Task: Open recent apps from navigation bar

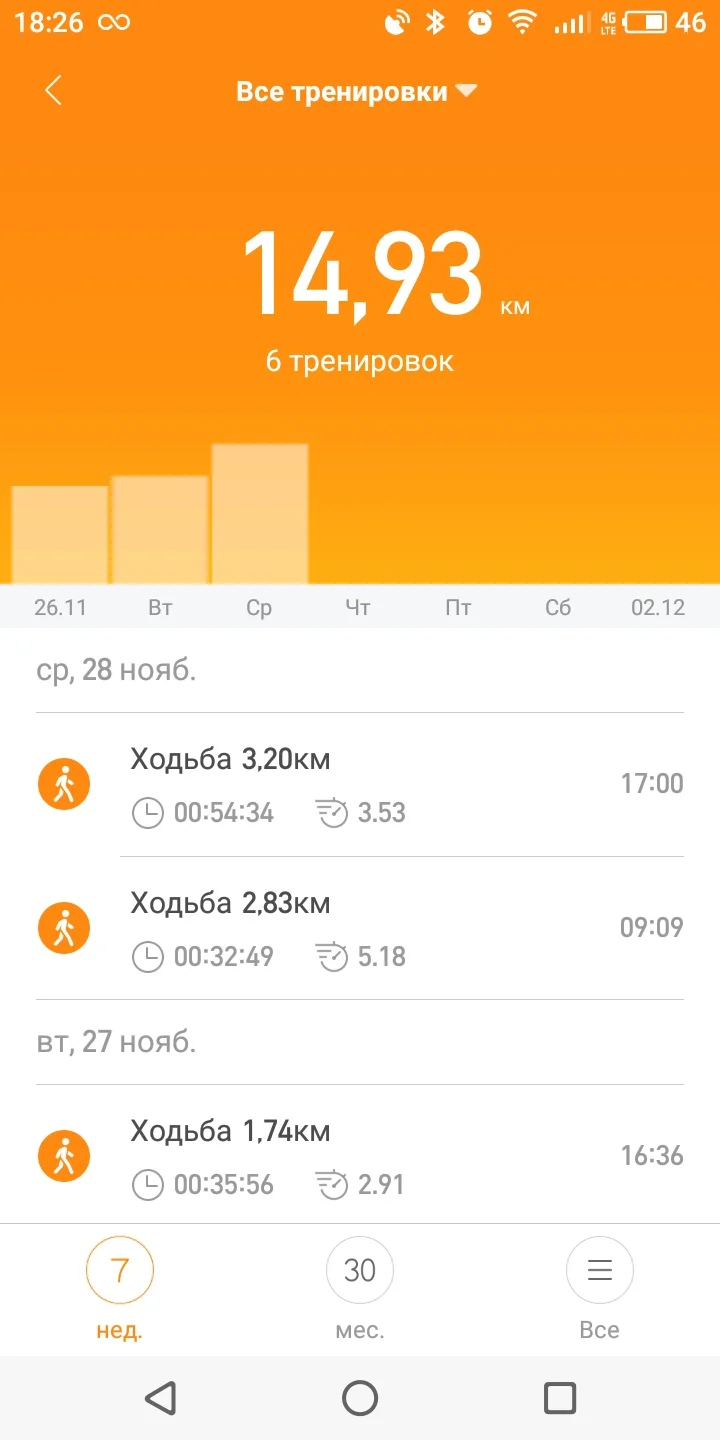Action: 559,1397
